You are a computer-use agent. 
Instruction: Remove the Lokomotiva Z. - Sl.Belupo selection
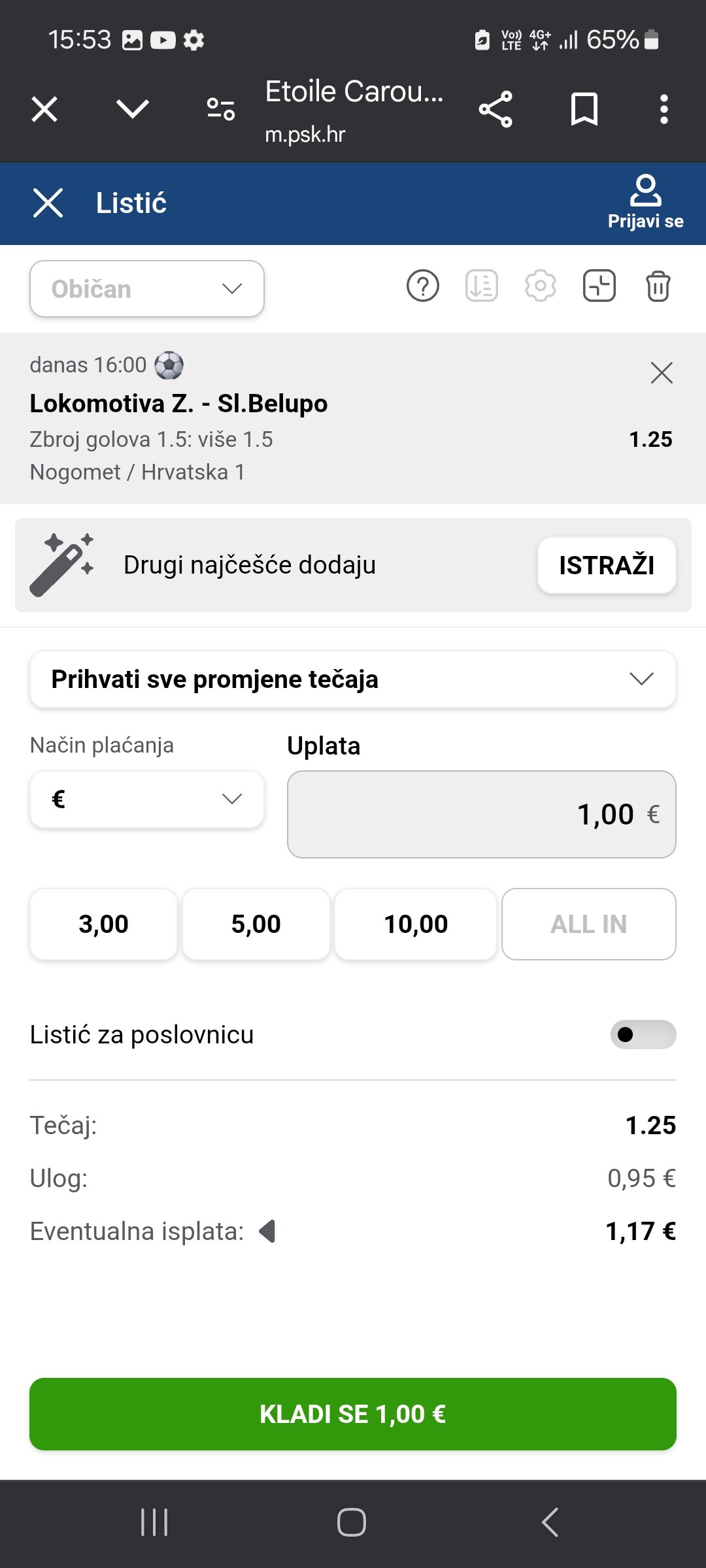coord(662,373)
